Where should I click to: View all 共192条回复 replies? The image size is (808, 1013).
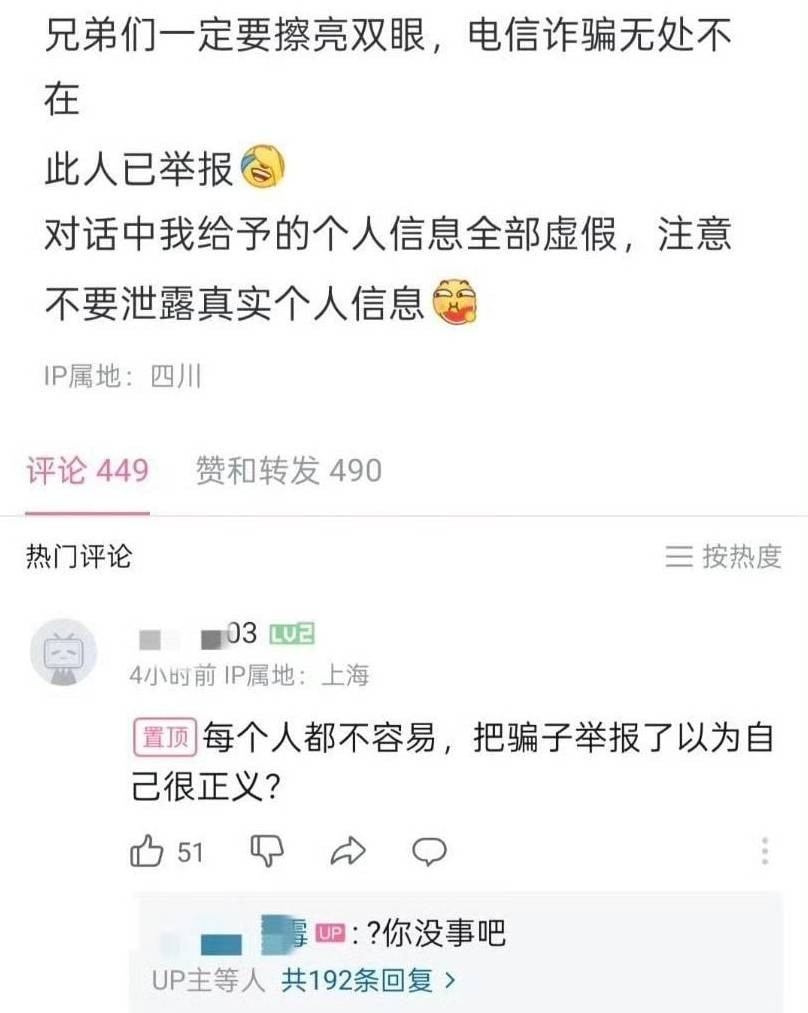tap(368, 980)
